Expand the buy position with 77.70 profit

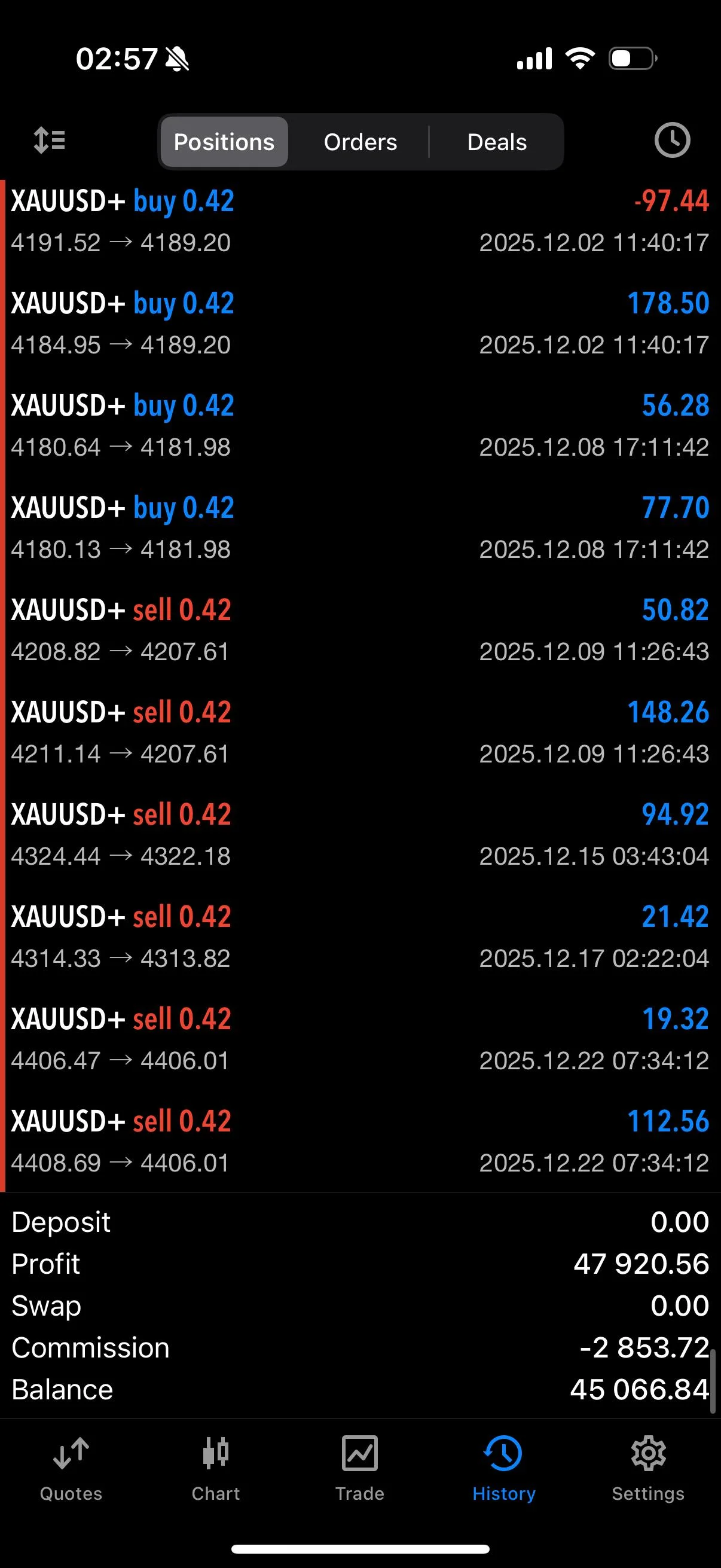pos(360,529)
